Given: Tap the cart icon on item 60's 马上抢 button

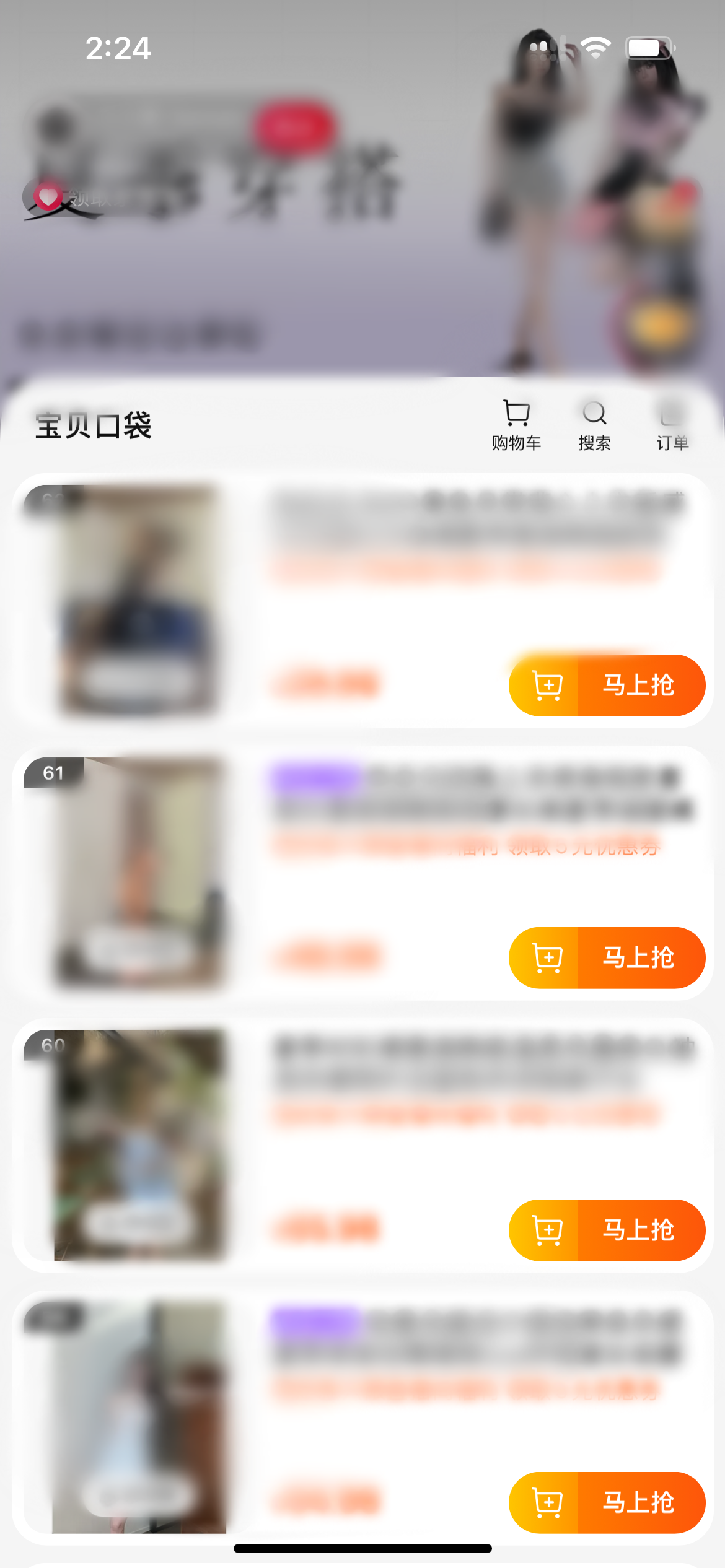Looking at the screenshot, I should [x=548, y=1230].
